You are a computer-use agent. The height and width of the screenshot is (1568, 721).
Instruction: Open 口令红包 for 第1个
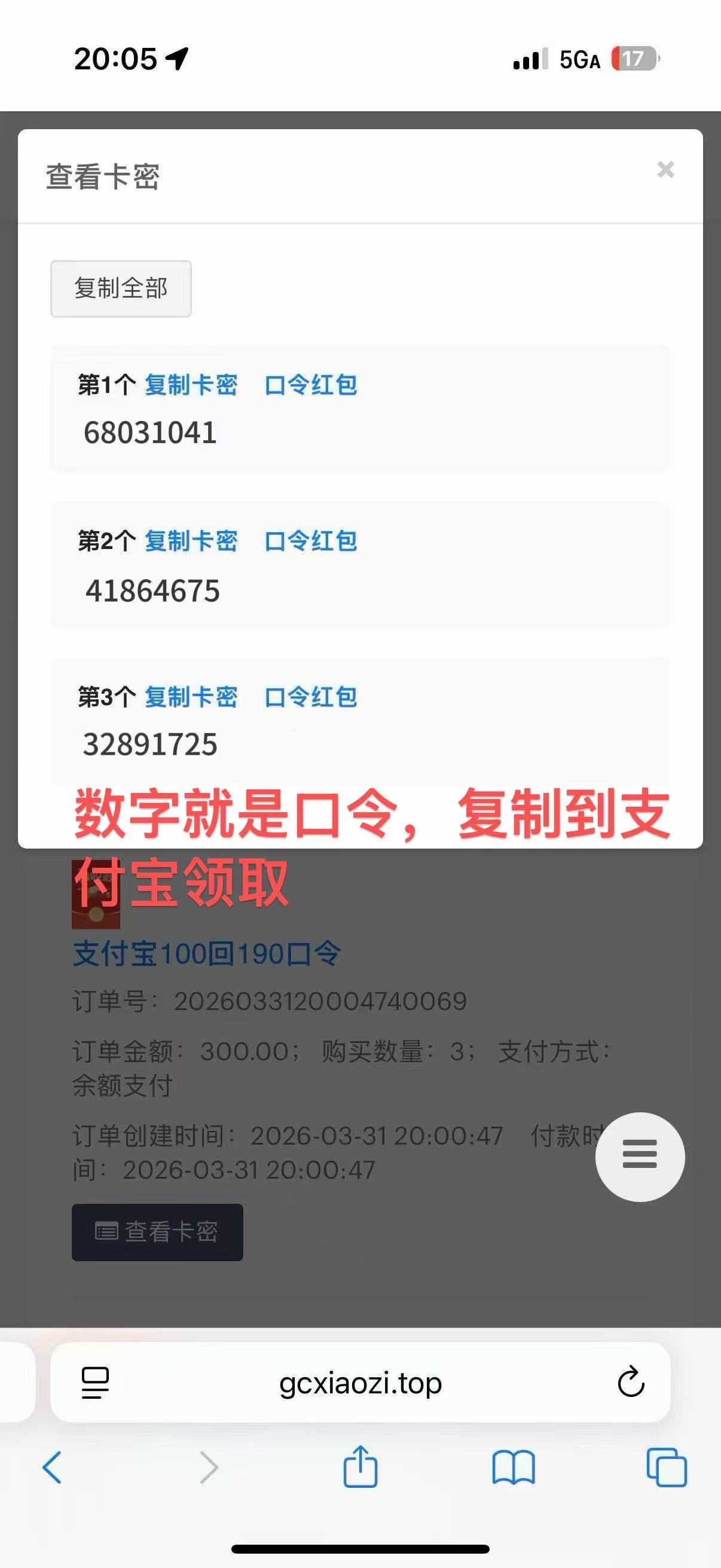tap(311, 385)
